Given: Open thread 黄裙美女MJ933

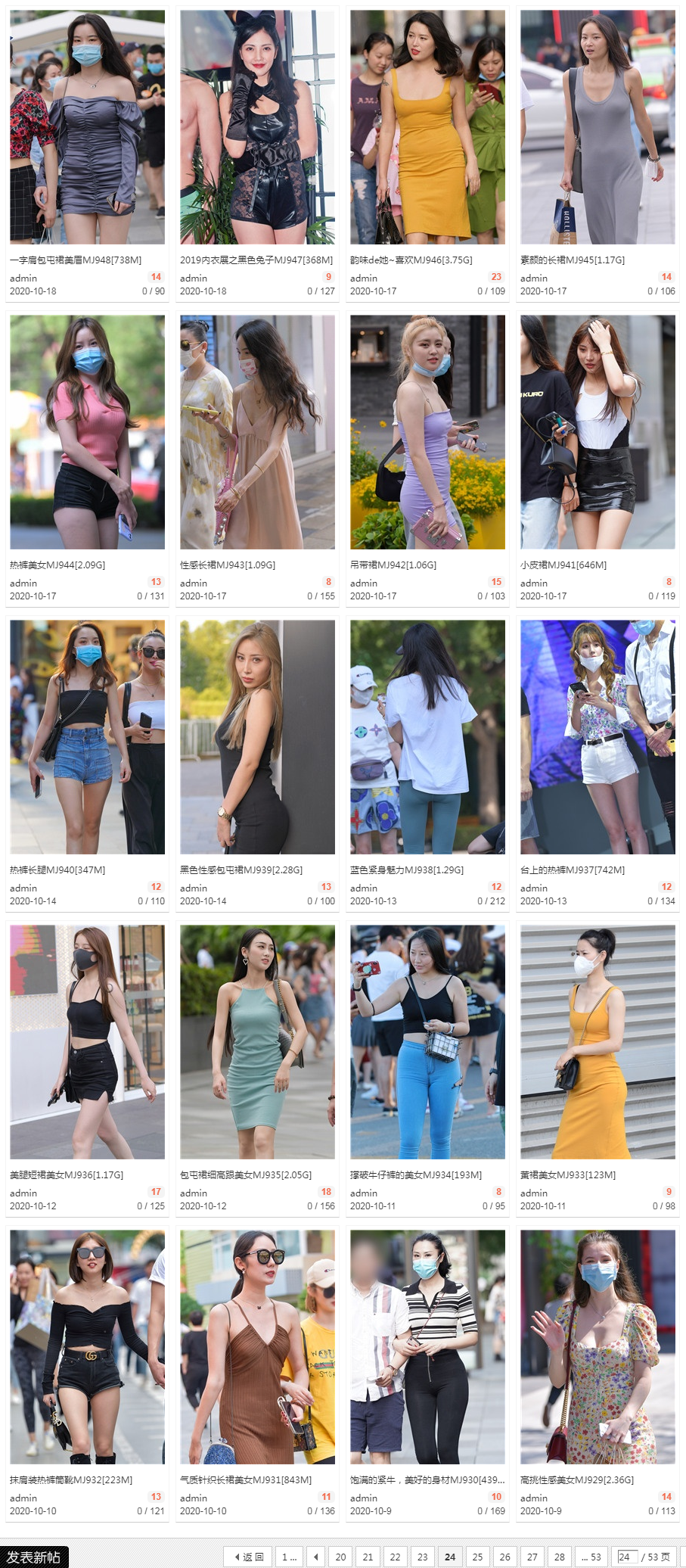Looking at the screenshot, I should click(x=568, y=1174).
